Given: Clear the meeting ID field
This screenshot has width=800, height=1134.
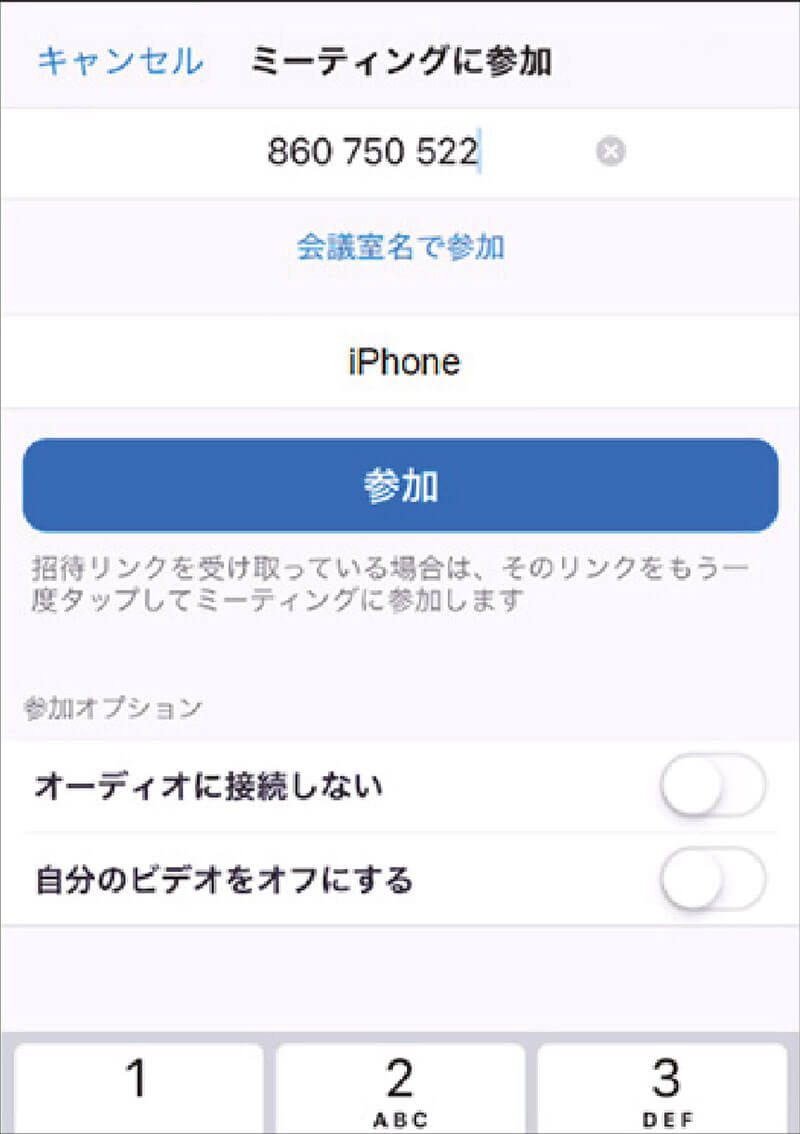Looking at the screenshot, I should [611, 152].
